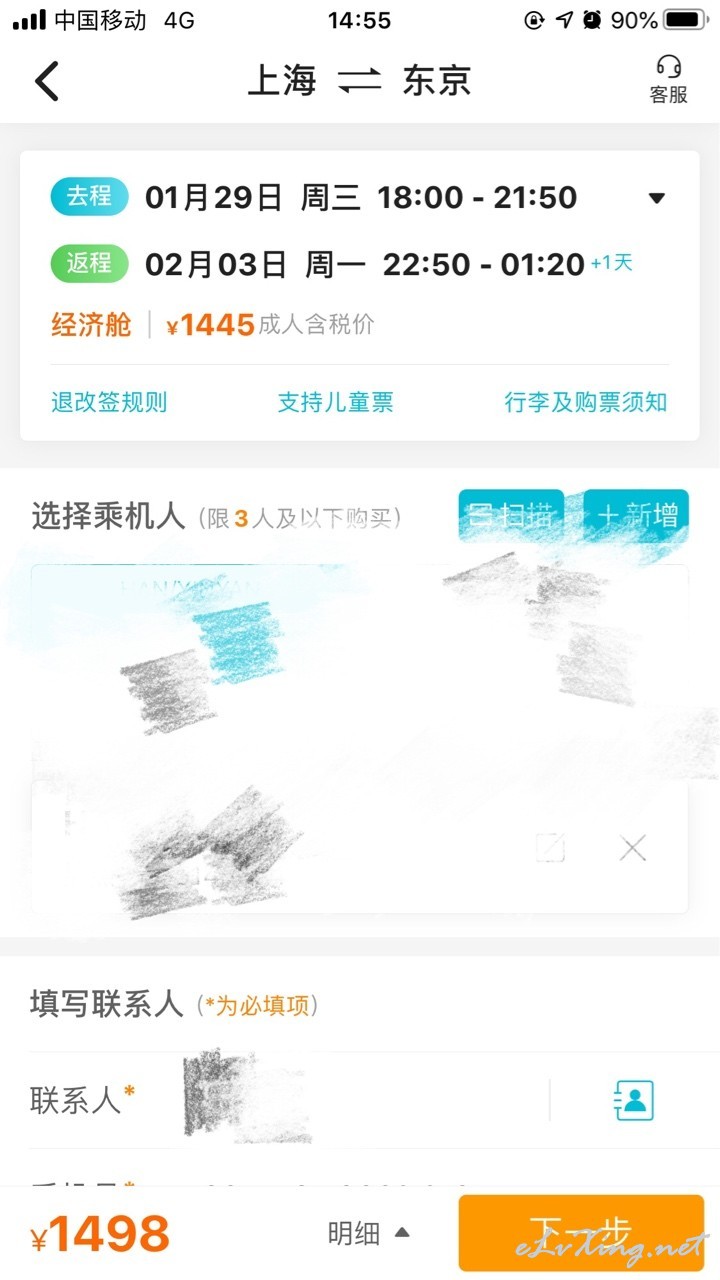Tap 下一步 to continue

point(581,1233)
